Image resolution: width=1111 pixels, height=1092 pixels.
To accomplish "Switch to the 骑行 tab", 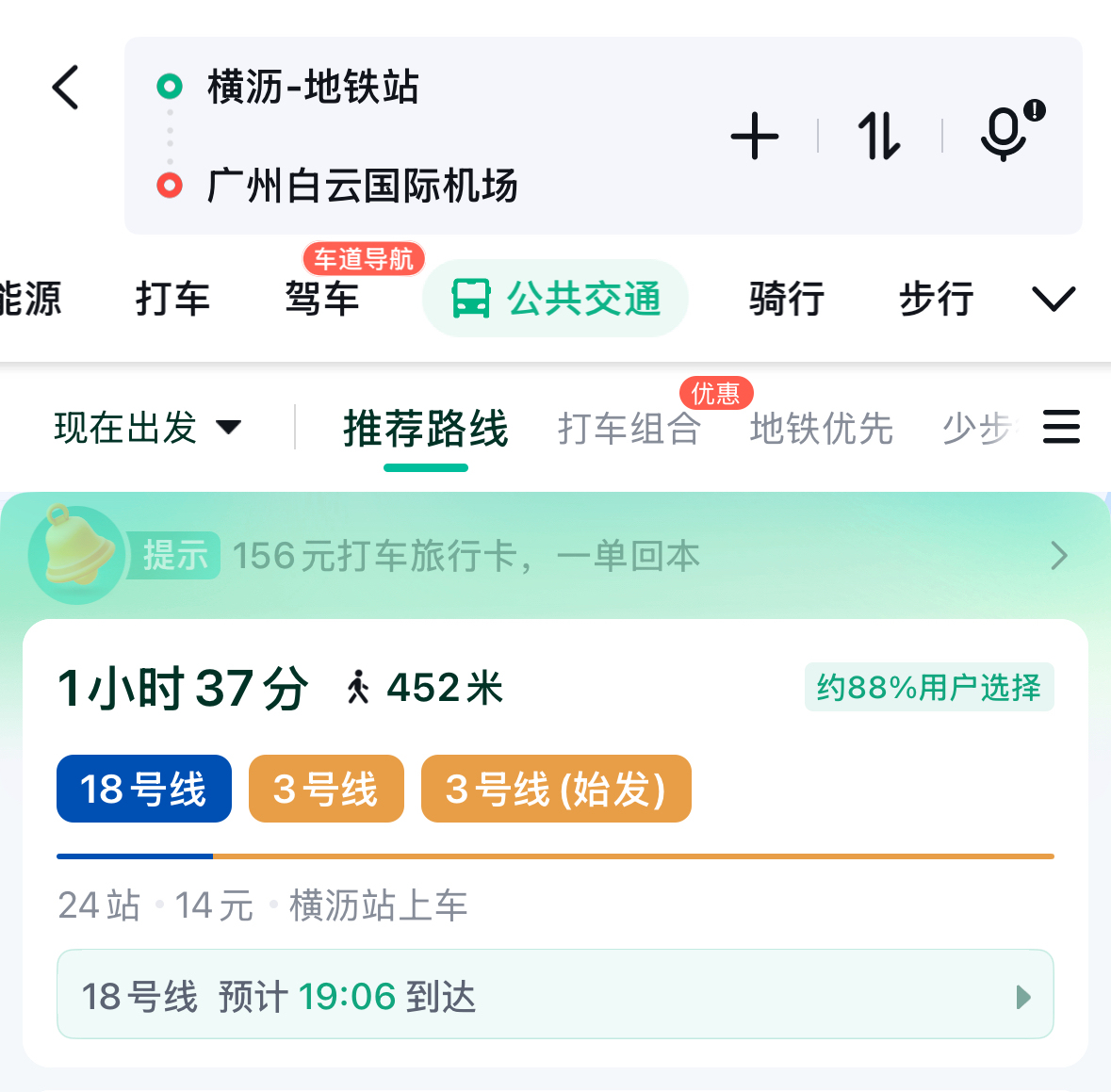I will (x=787, y=299).
